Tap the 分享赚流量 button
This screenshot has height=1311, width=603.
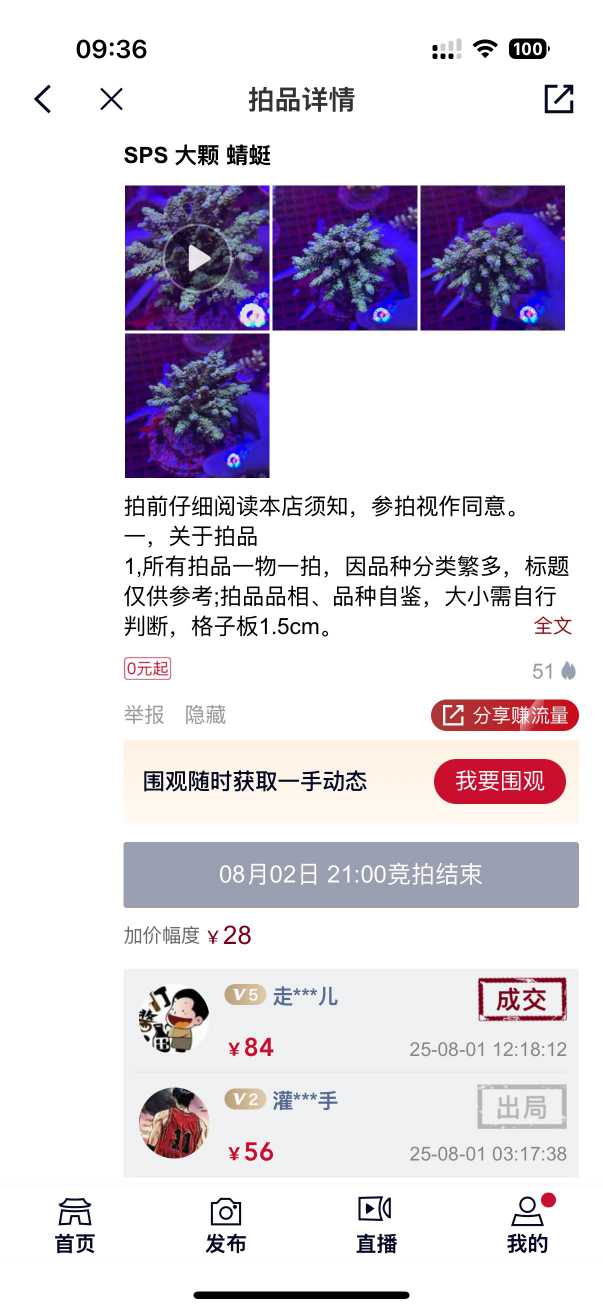(x=505, y=715)
